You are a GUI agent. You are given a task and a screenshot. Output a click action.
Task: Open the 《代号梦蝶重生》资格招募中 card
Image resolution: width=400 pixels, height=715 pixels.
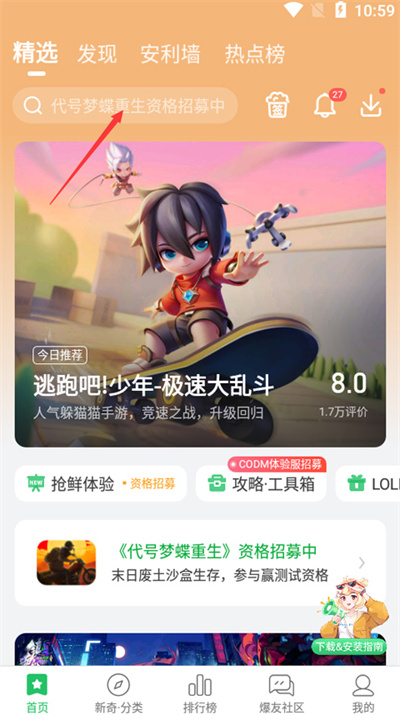click(200, 563)
